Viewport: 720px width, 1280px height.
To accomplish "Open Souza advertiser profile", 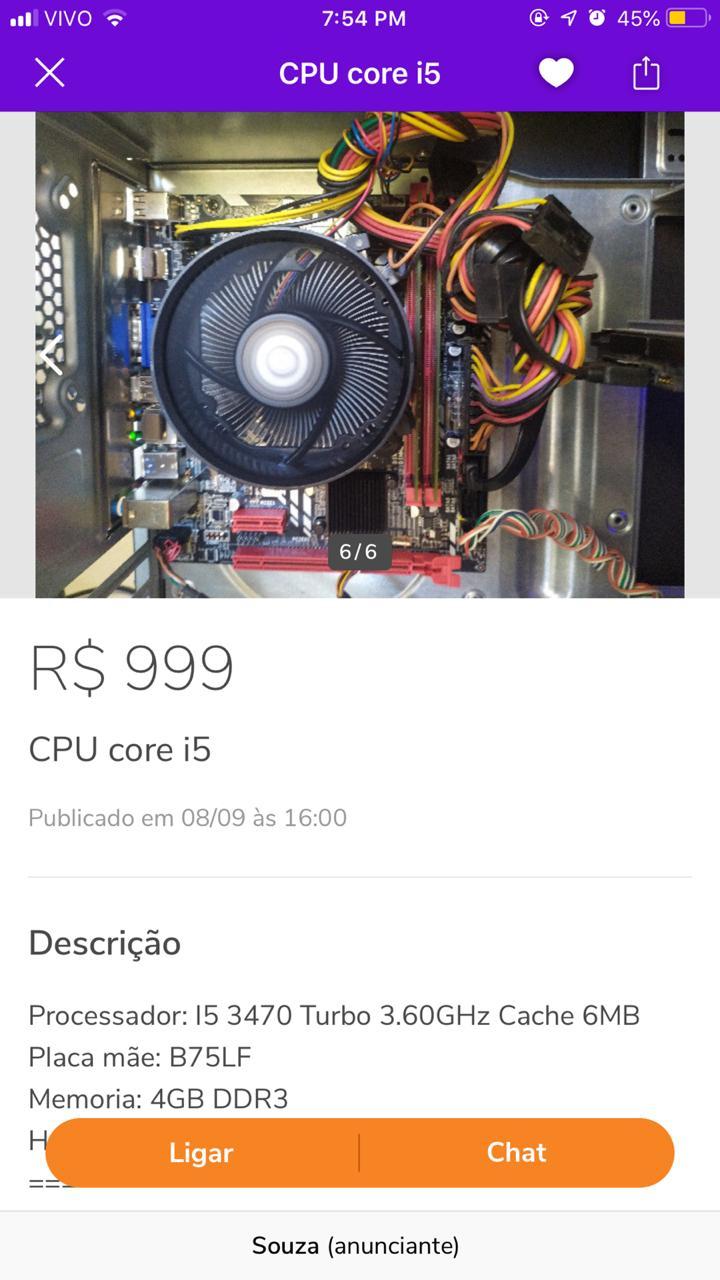I will click(x=355, y=1246).
